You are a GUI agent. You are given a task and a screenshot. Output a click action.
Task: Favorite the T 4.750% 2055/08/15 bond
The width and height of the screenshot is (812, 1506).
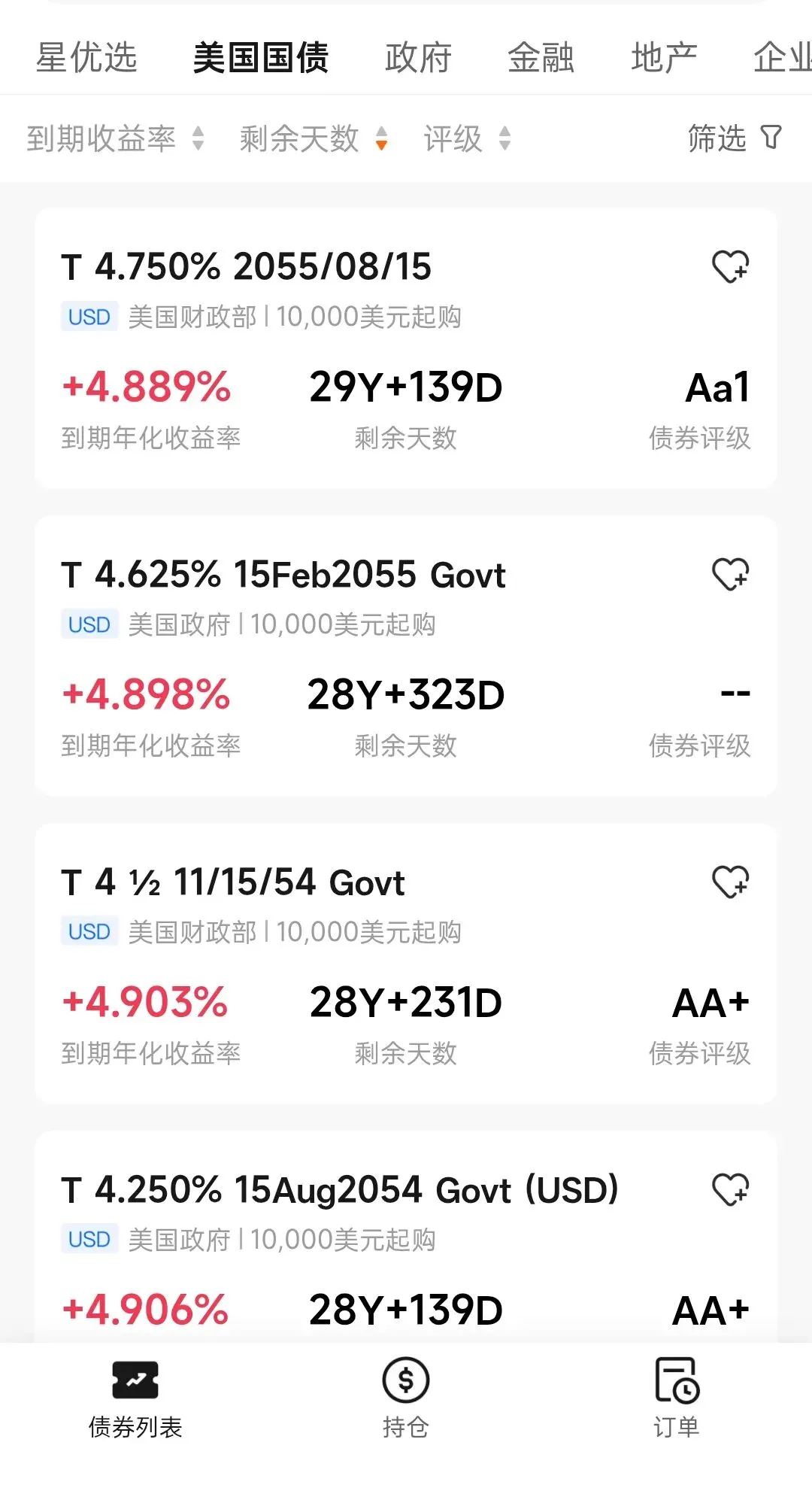coord(730,266)
